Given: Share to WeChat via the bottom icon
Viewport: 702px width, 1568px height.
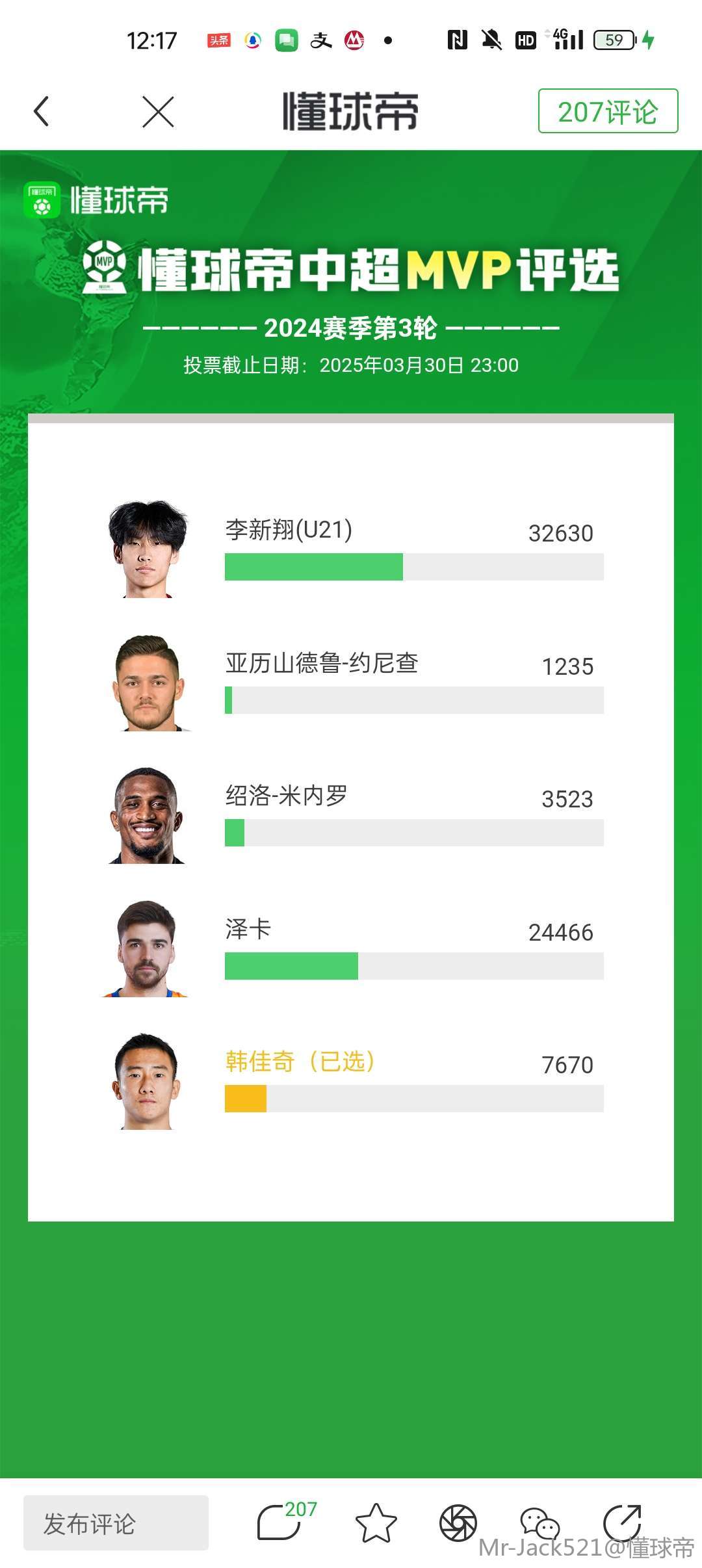Looking at the screenshot, I should [x=539, y=1522].
